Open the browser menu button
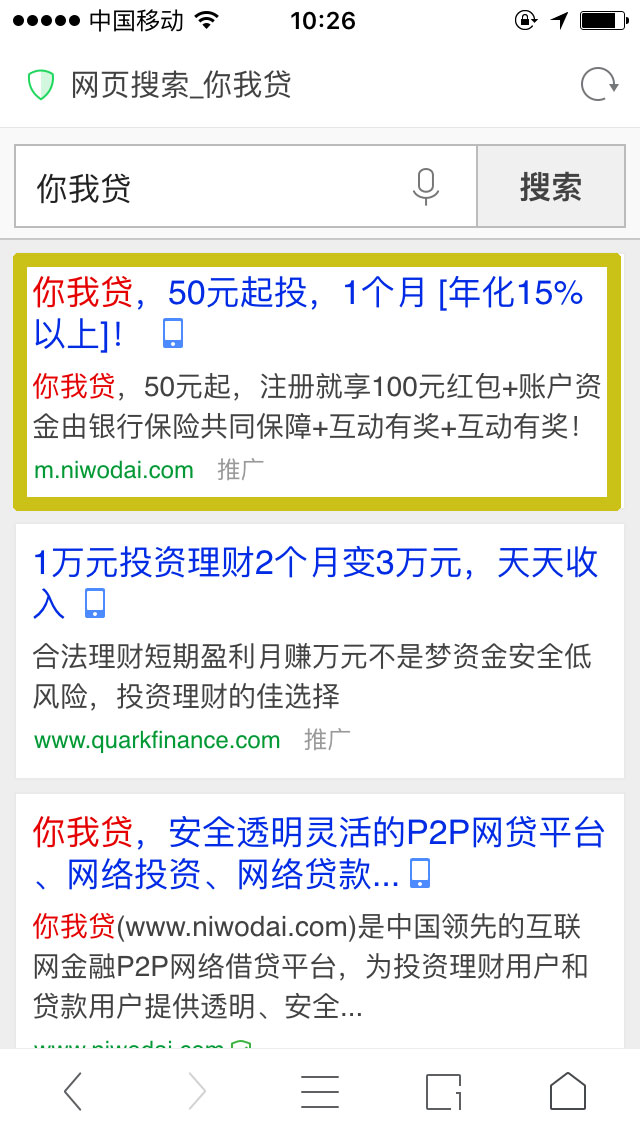The width and height of the screenshot is (640, 1136). (320, 1091)
